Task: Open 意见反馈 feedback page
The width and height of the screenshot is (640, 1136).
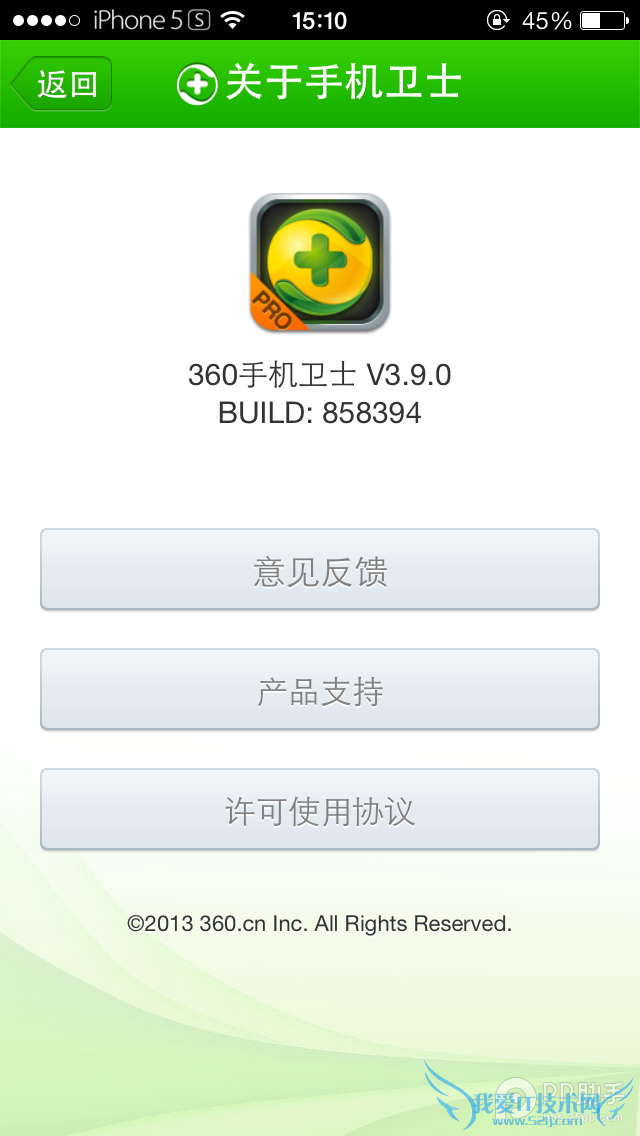Action: (320, 570)
